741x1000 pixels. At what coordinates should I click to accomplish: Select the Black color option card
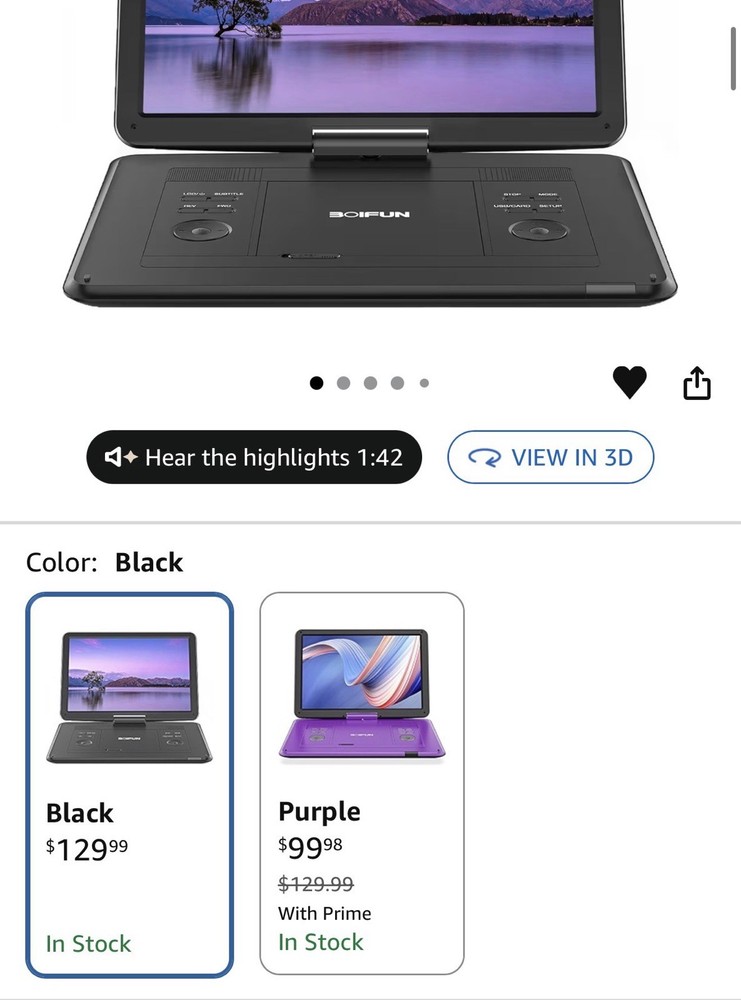129,785
